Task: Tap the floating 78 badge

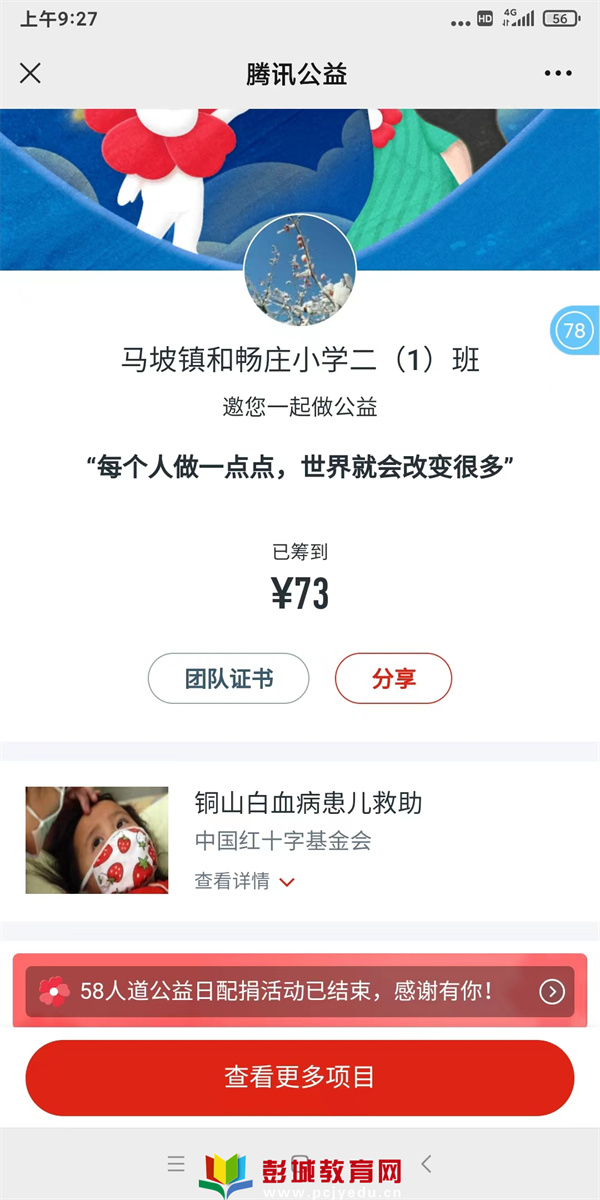Action: 576,330
